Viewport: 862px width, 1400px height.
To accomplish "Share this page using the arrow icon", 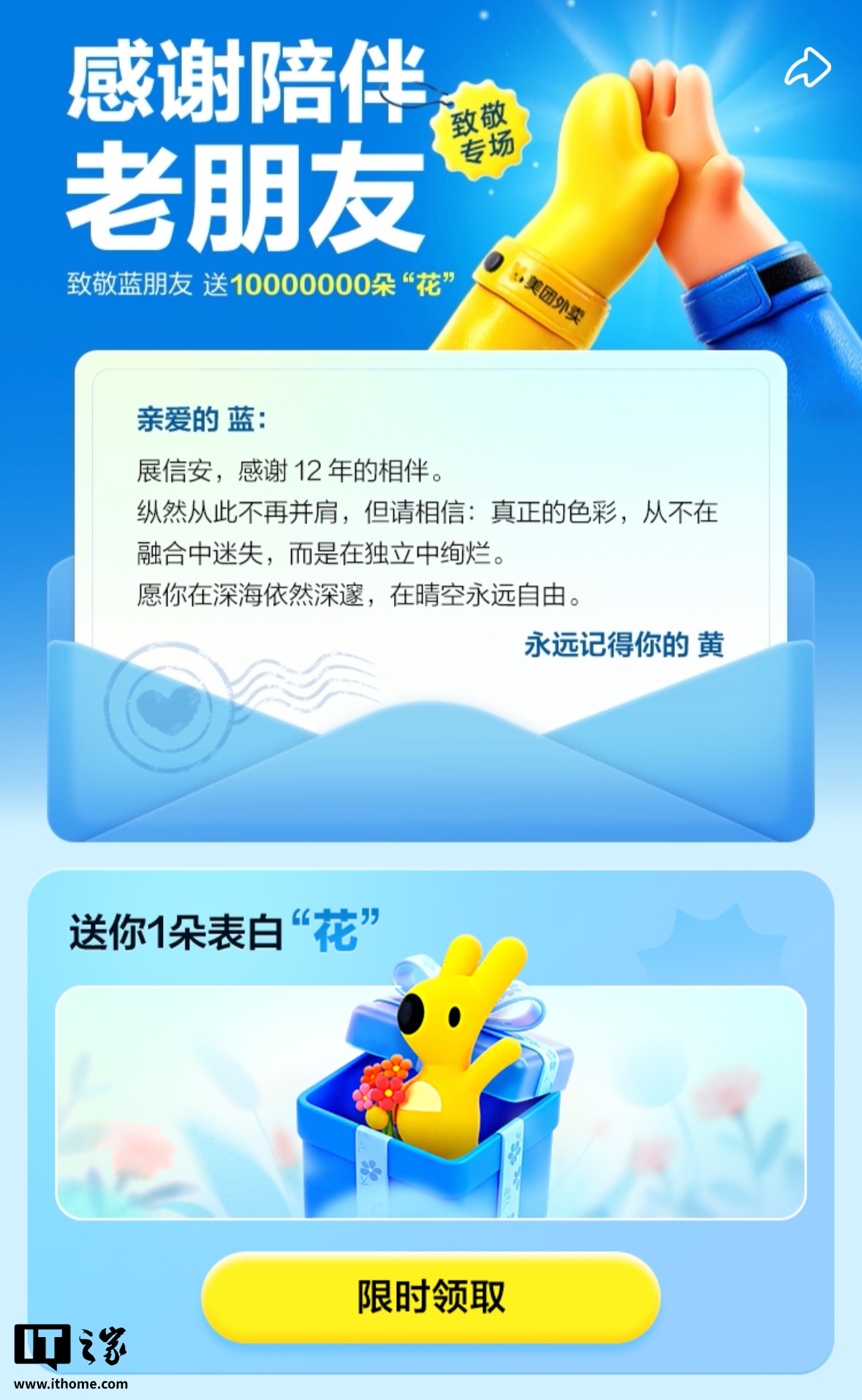I will point(807,68).
